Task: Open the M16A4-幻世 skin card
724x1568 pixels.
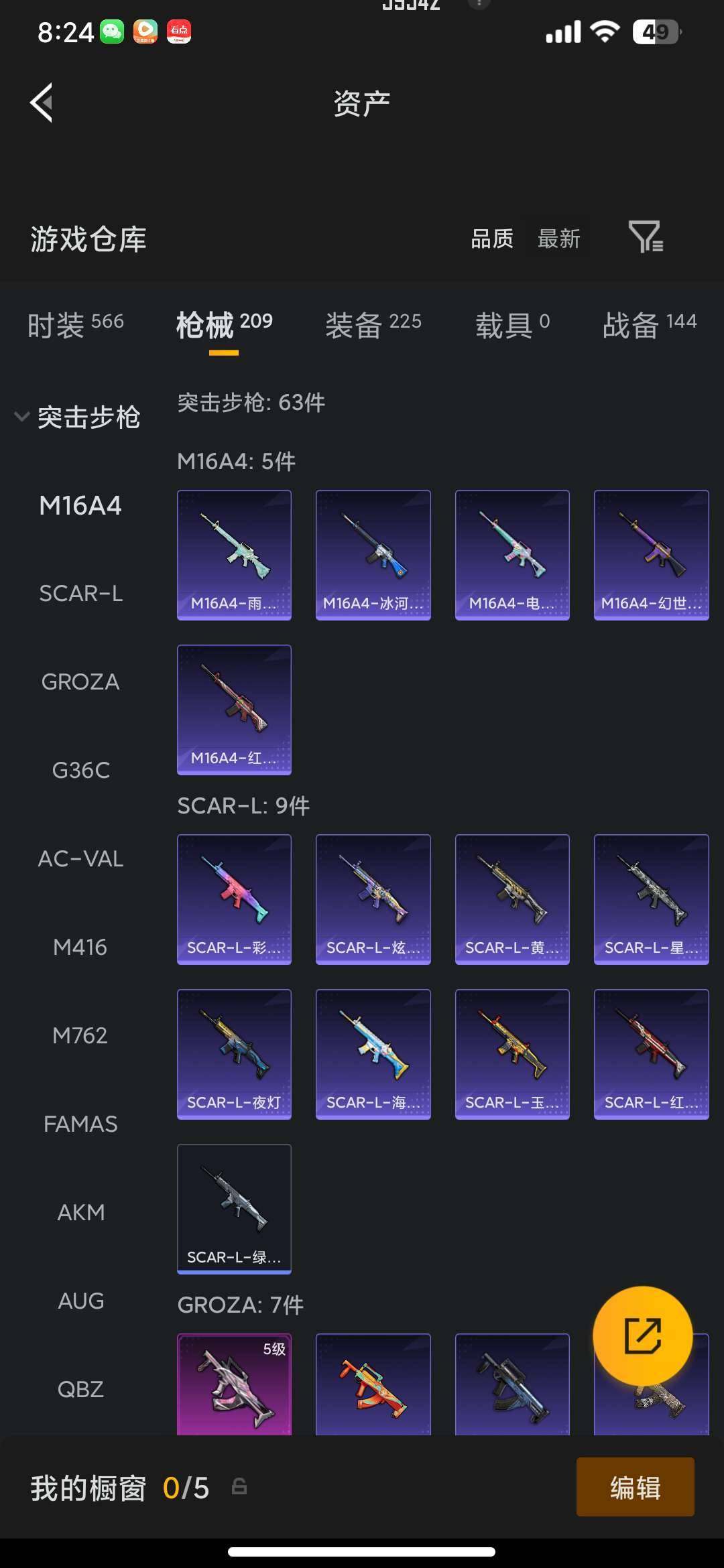Action: coord(651,555)
